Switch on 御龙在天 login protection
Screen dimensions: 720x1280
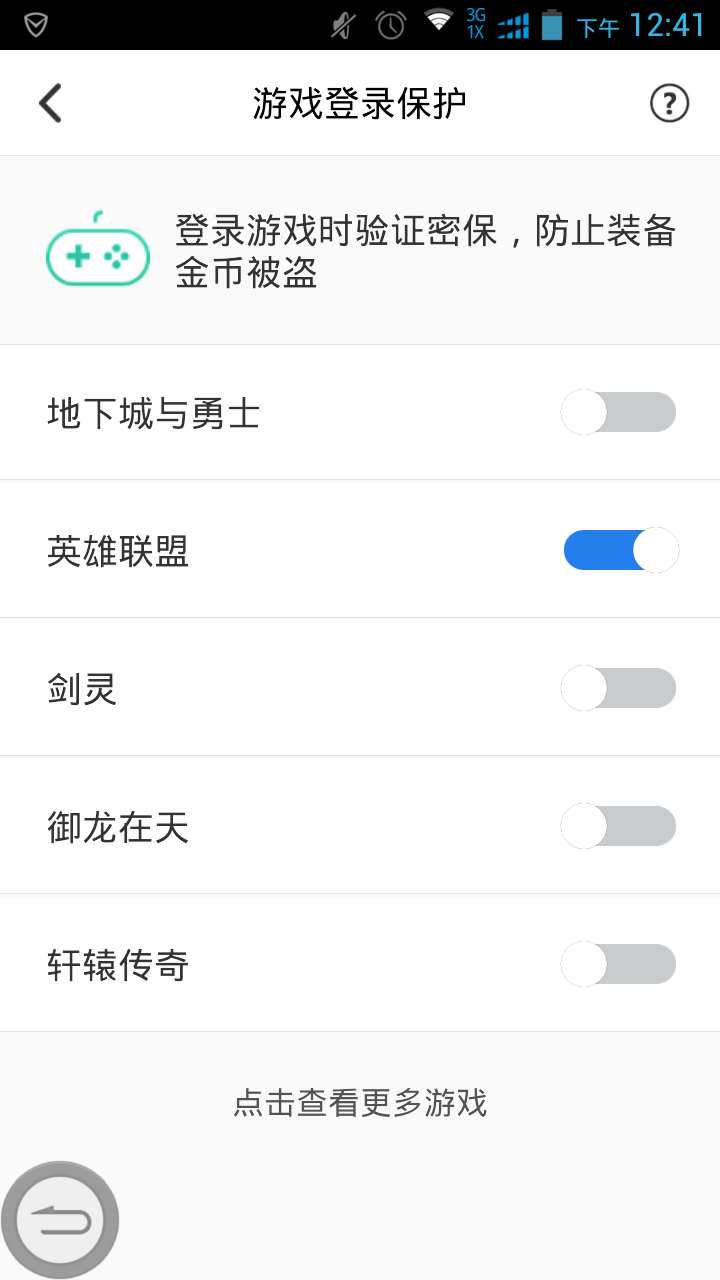pyautogui.click(x=619, y=826)
